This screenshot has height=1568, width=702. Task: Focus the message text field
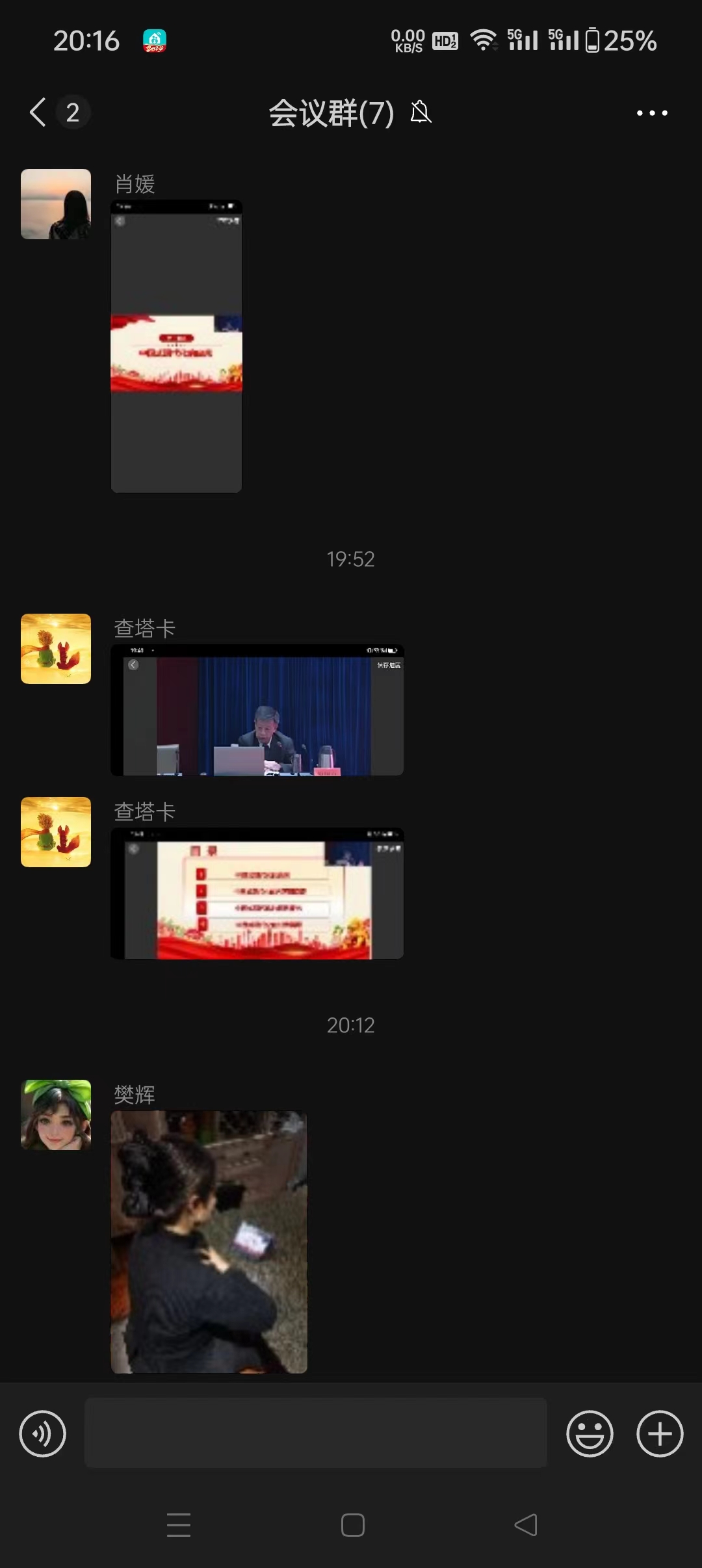click(315, 1433)
